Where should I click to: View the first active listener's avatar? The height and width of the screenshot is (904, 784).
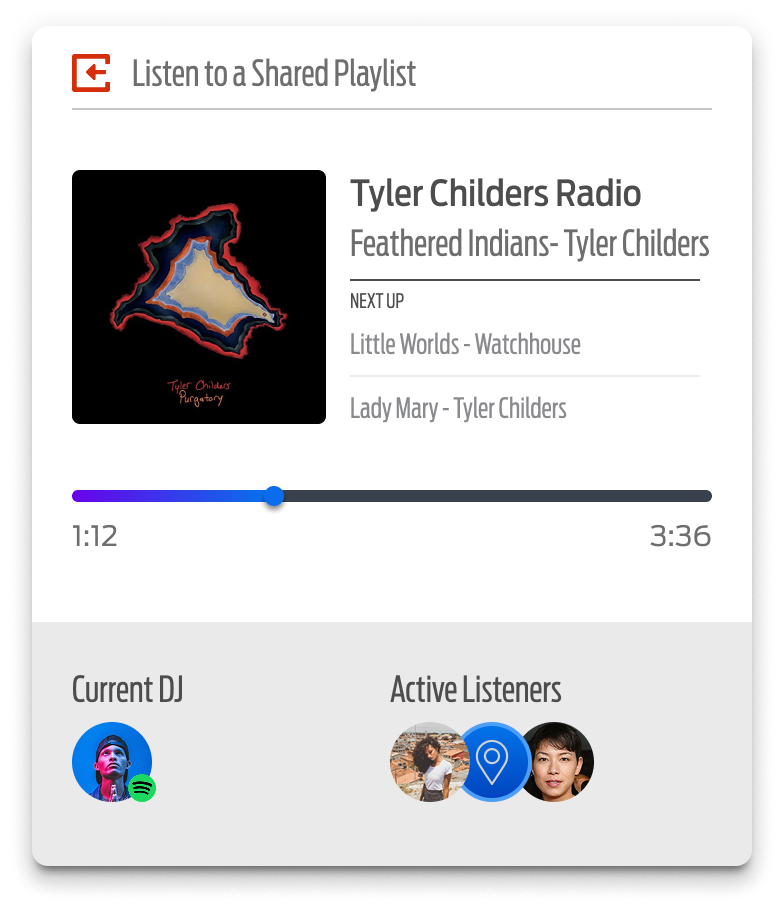click(429, 762)
